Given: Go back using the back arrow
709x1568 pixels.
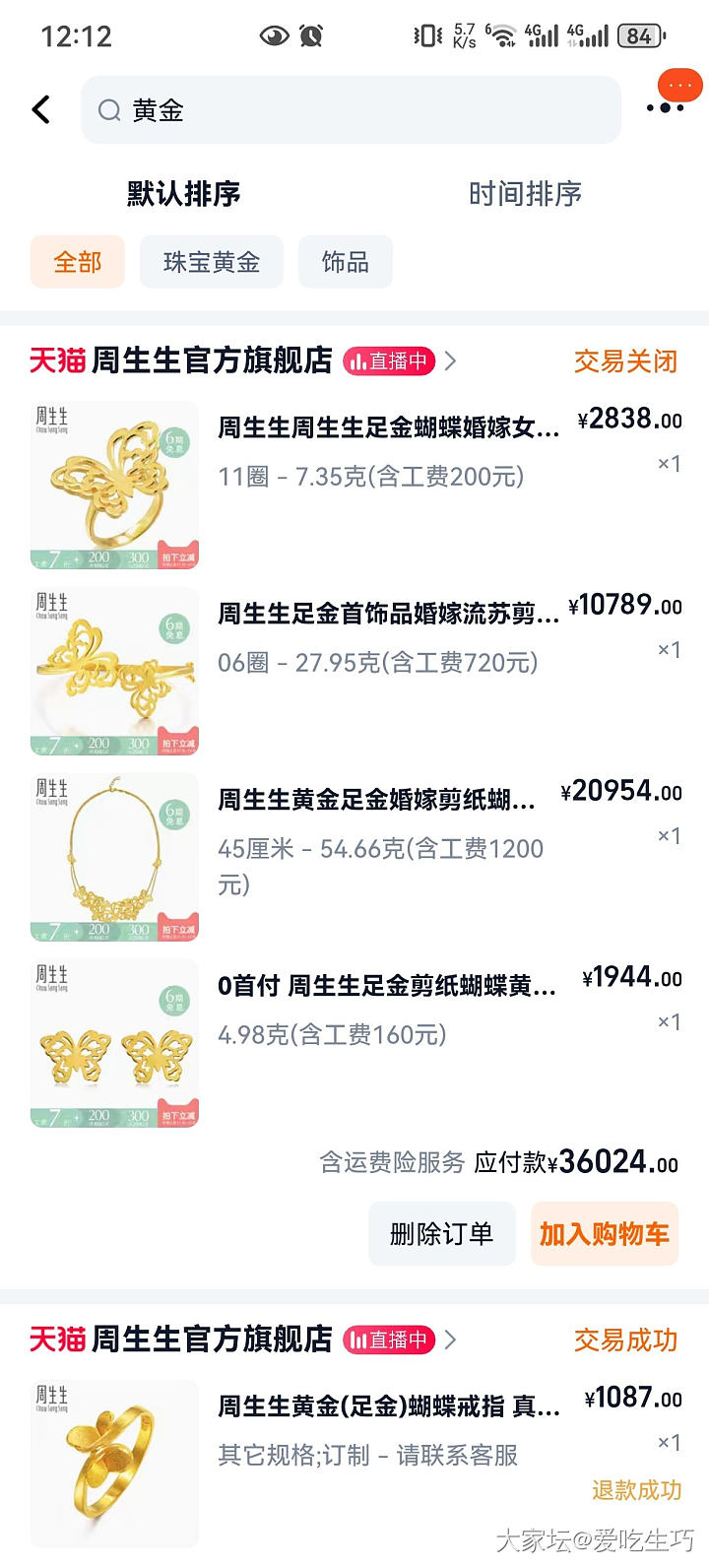Looking at the screenshot, I should coord(41,109).
